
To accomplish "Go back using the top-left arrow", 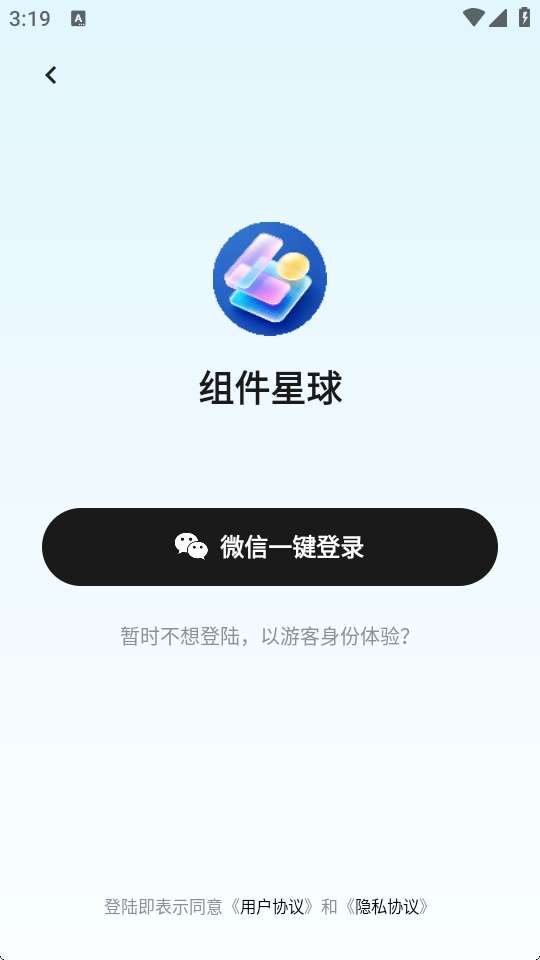I will click(51, 75).
